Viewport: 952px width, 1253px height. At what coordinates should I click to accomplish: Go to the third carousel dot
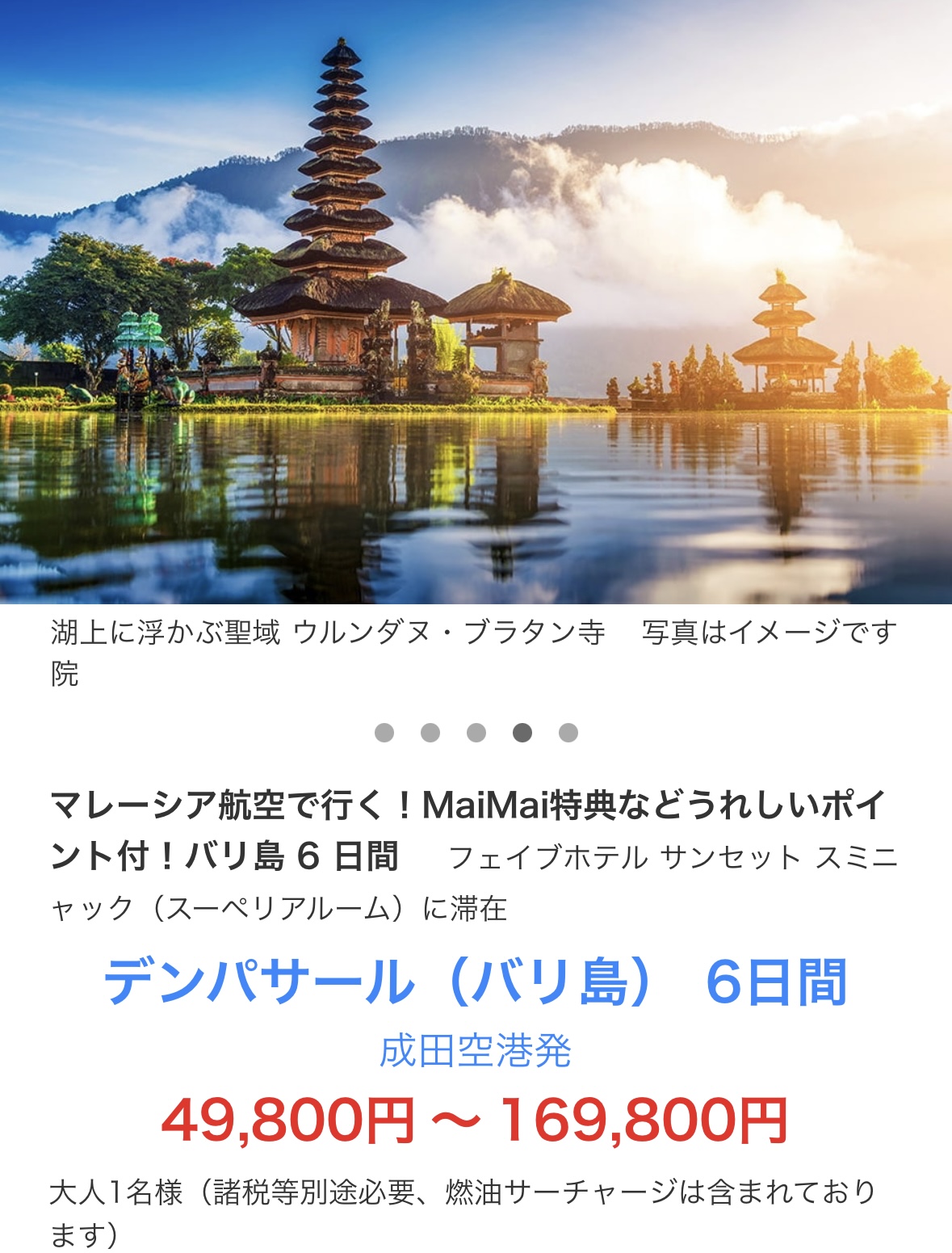pos(476,733)
